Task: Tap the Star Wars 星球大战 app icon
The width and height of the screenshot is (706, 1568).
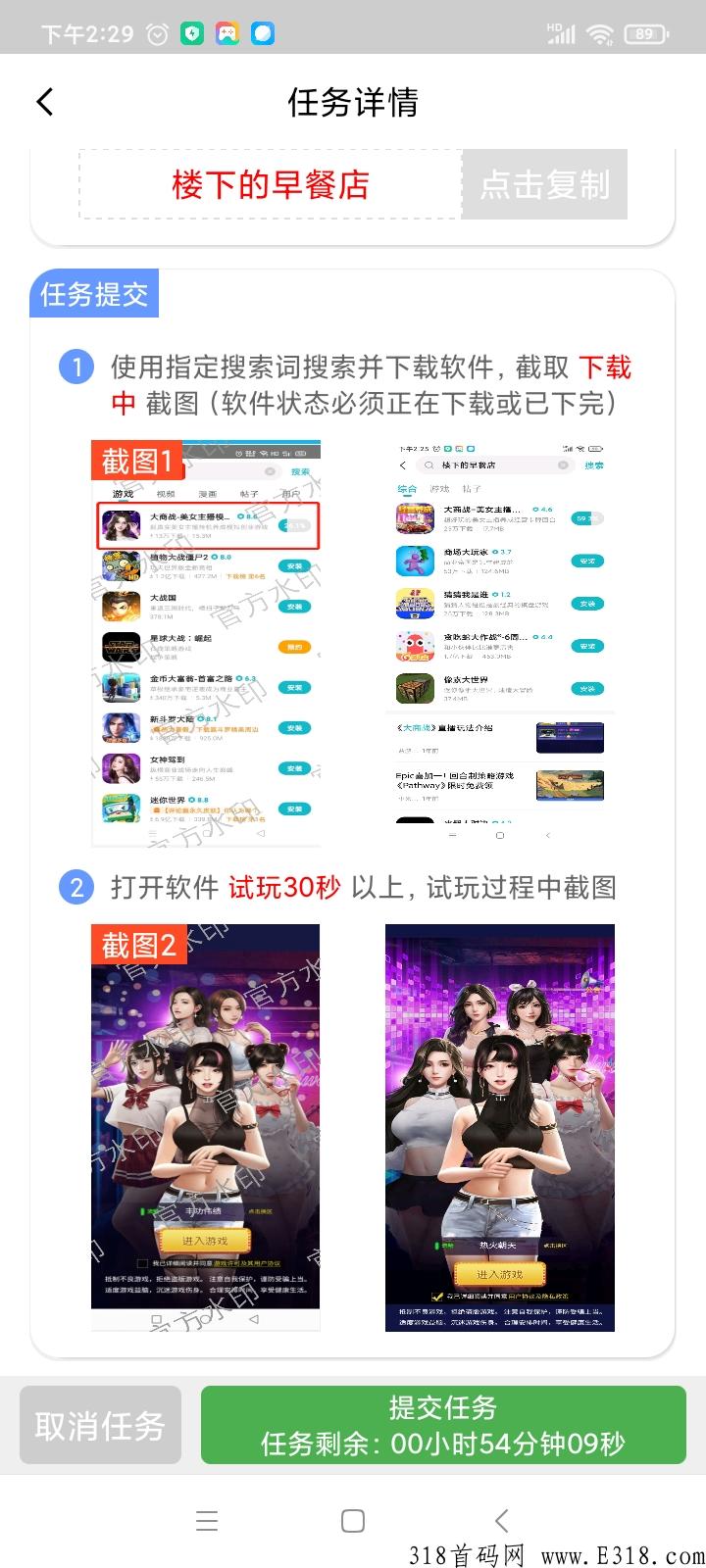Action: [x=120, y=645]
